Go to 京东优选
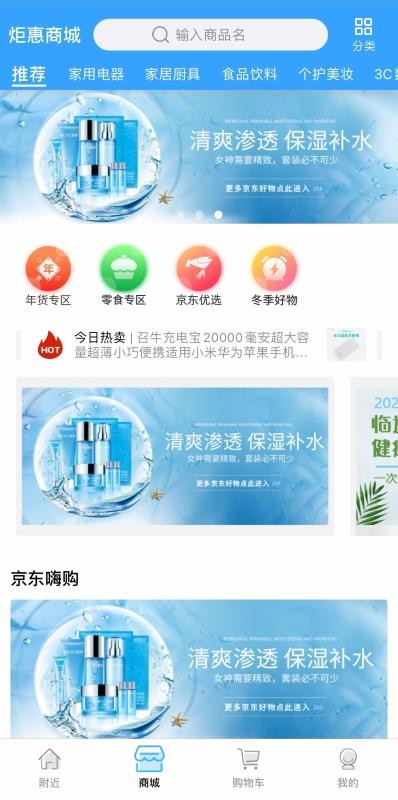 pos(199,276)
